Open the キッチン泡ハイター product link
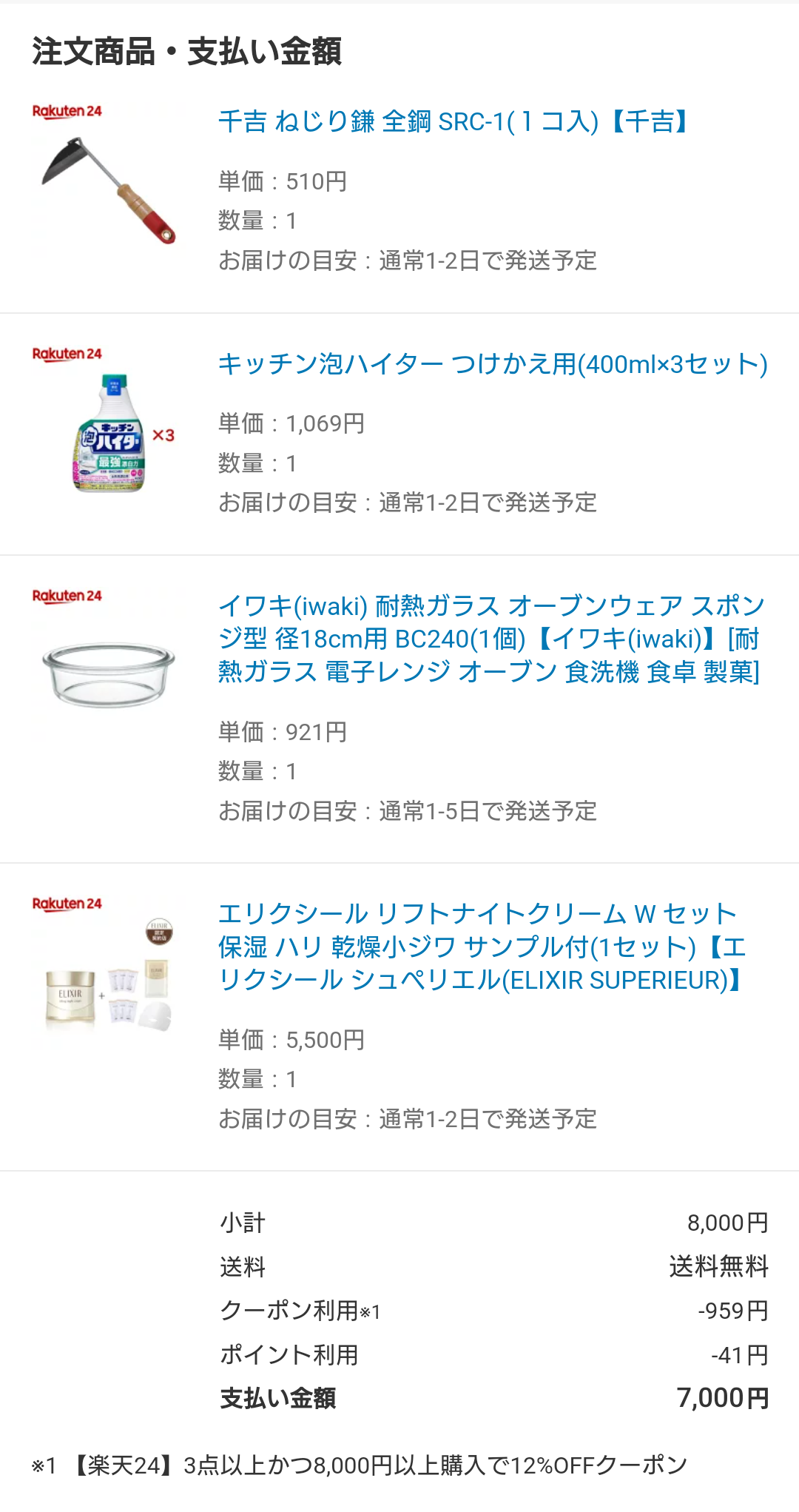 [493, 363]
